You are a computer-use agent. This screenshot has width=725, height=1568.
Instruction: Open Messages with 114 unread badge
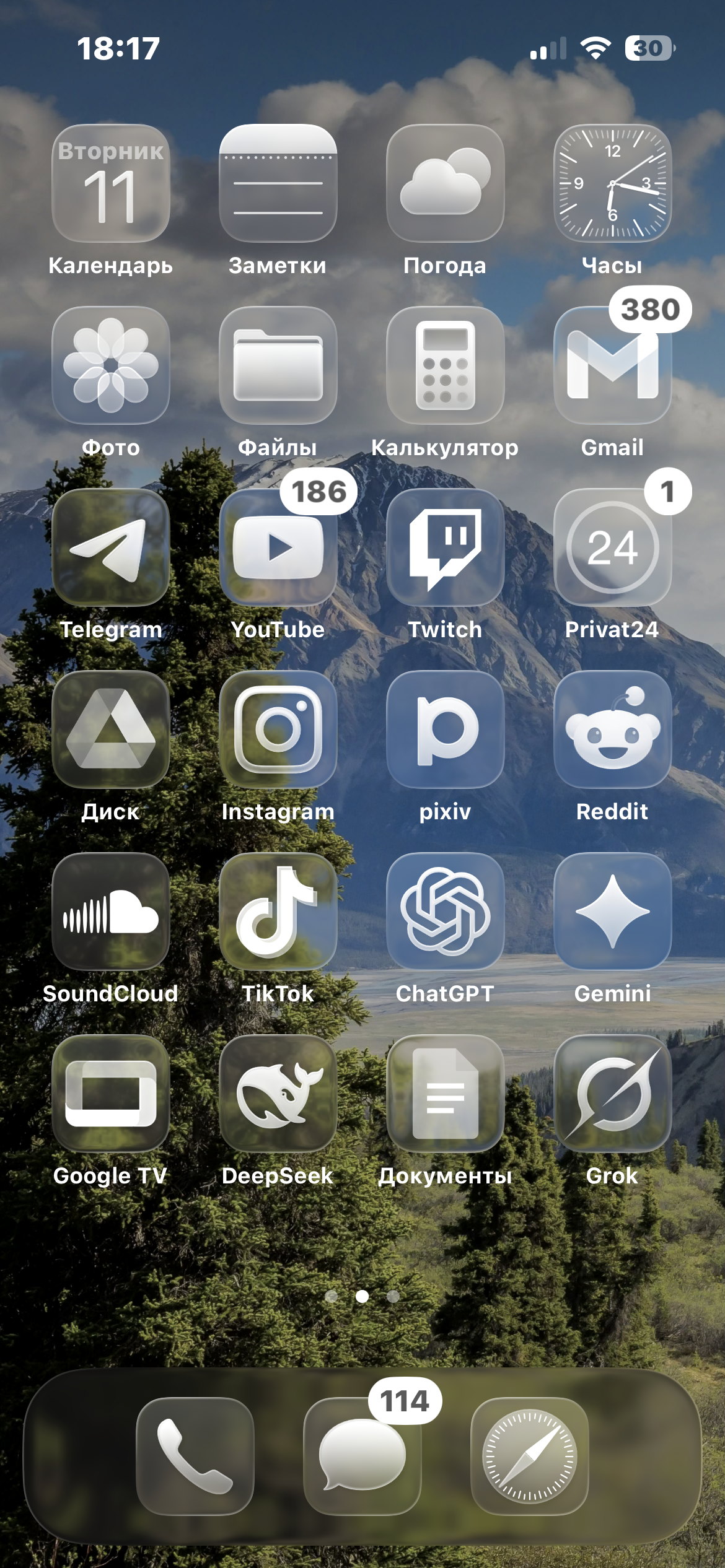pos(362,1457)
